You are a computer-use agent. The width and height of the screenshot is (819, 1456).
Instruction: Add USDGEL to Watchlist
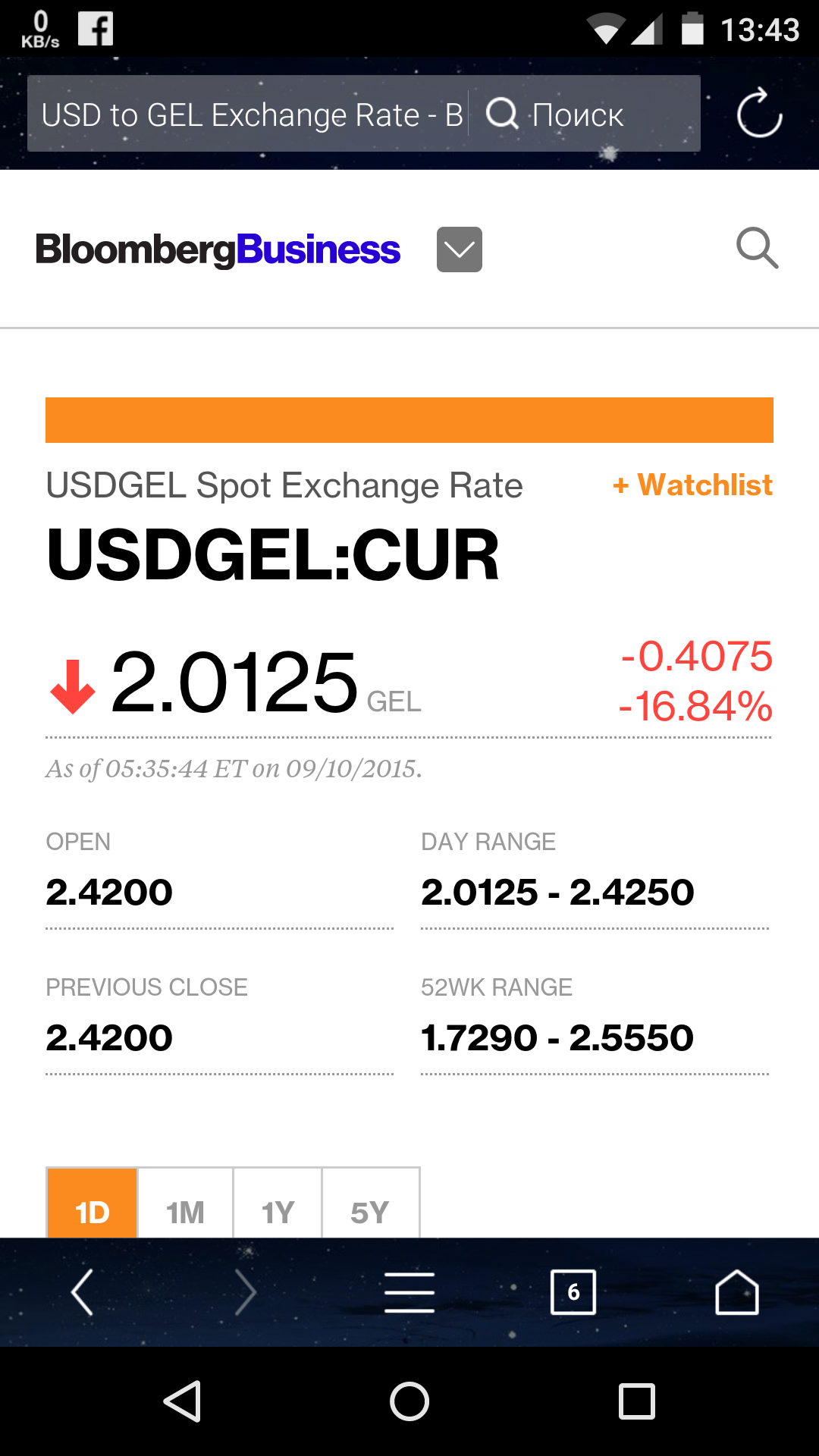[692, 485]
